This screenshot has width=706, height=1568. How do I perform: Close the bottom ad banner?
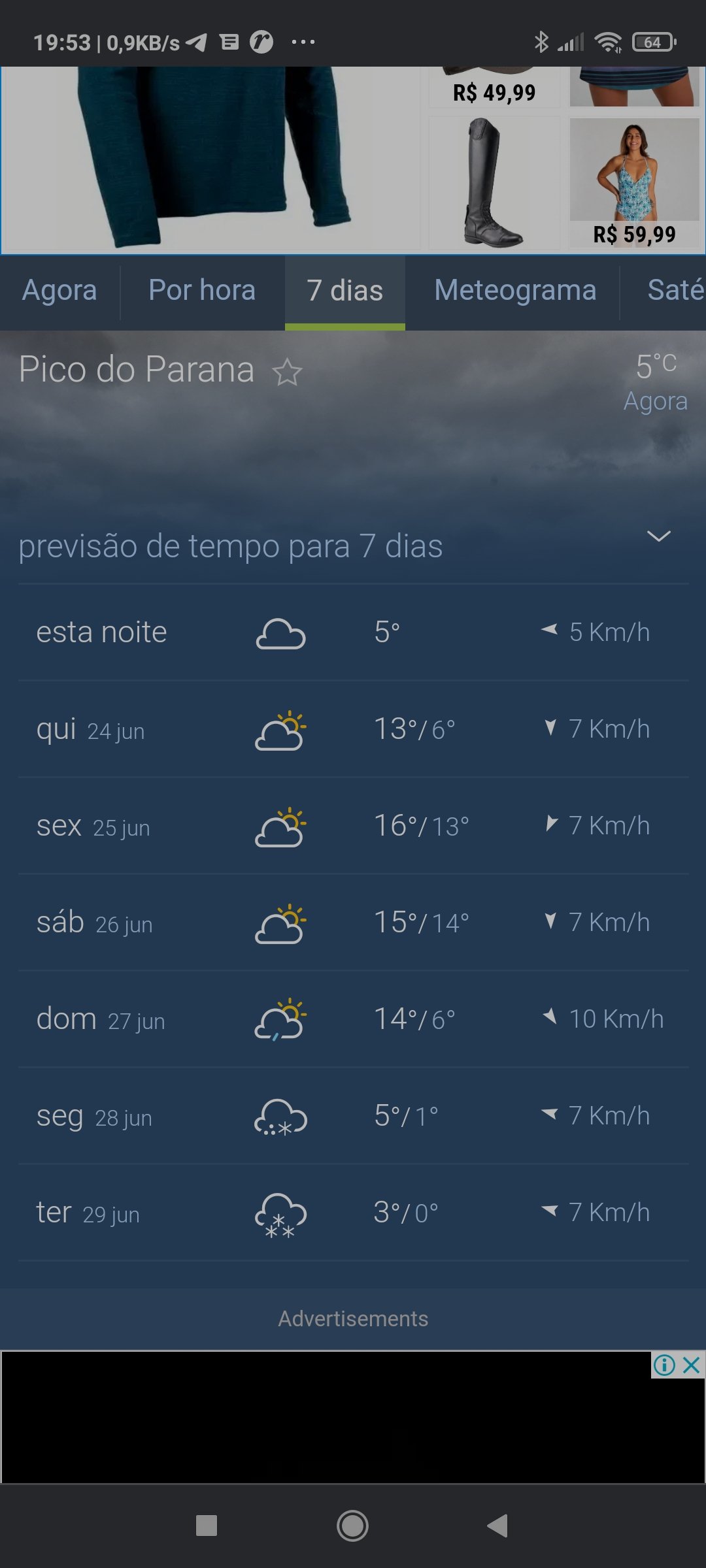(692, 1365)
